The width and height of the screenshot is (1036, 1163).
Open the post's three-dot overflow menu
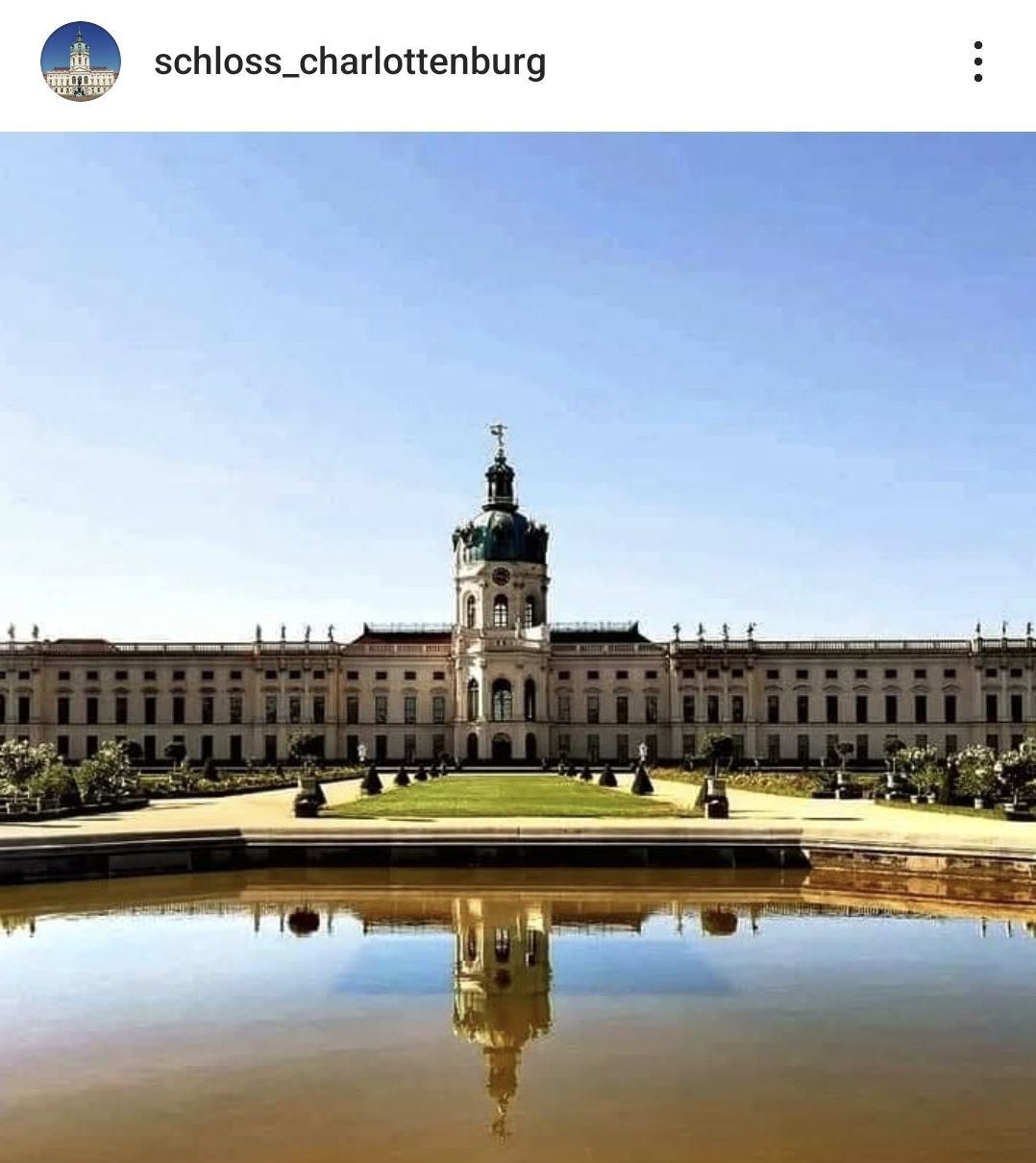tap(977, 62)
